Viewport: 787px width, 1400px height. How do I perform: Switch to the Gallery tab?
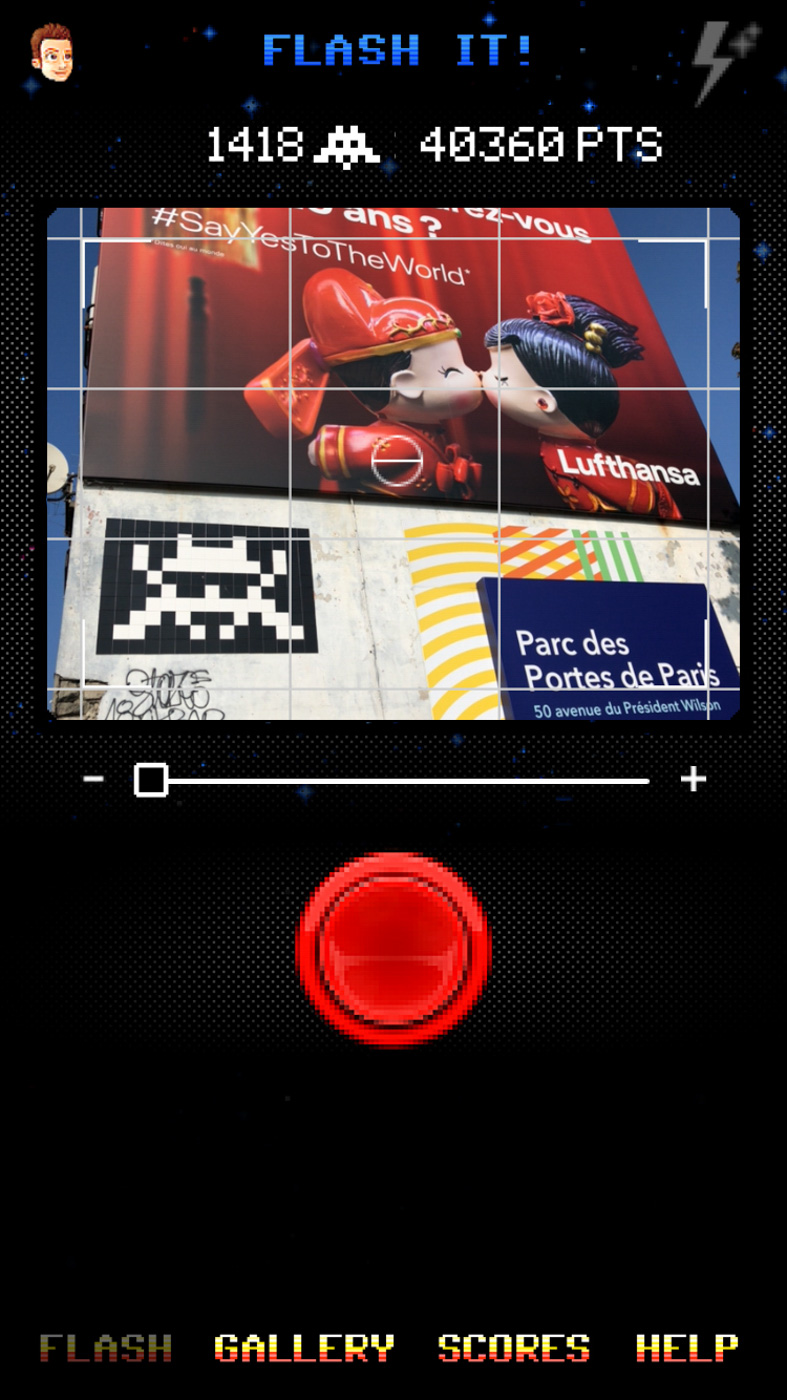304,1348
